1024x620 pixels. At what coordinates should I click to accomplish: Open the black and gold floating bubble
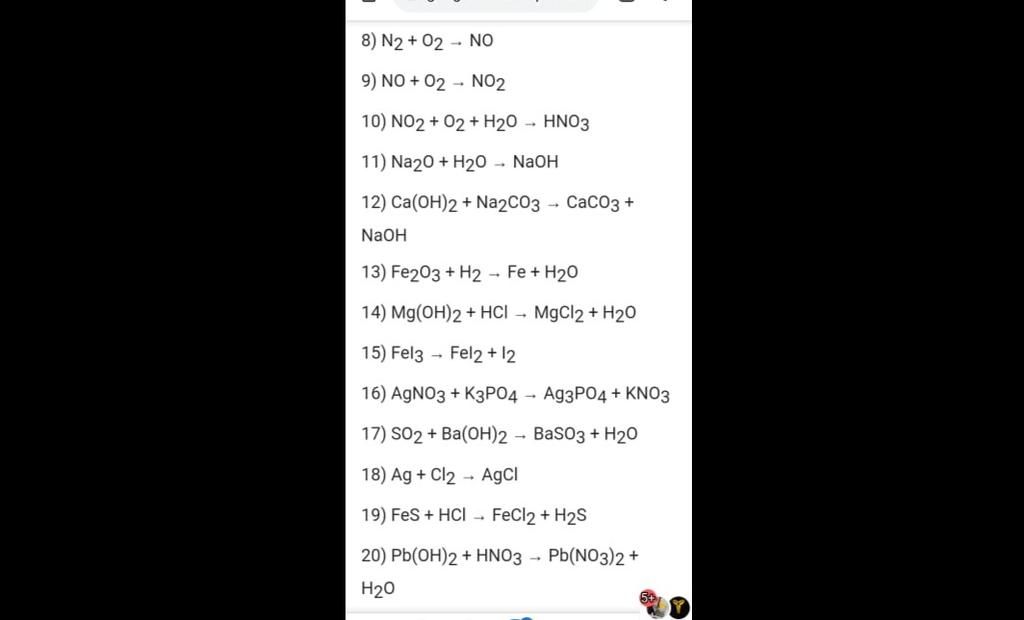[679, 606]
